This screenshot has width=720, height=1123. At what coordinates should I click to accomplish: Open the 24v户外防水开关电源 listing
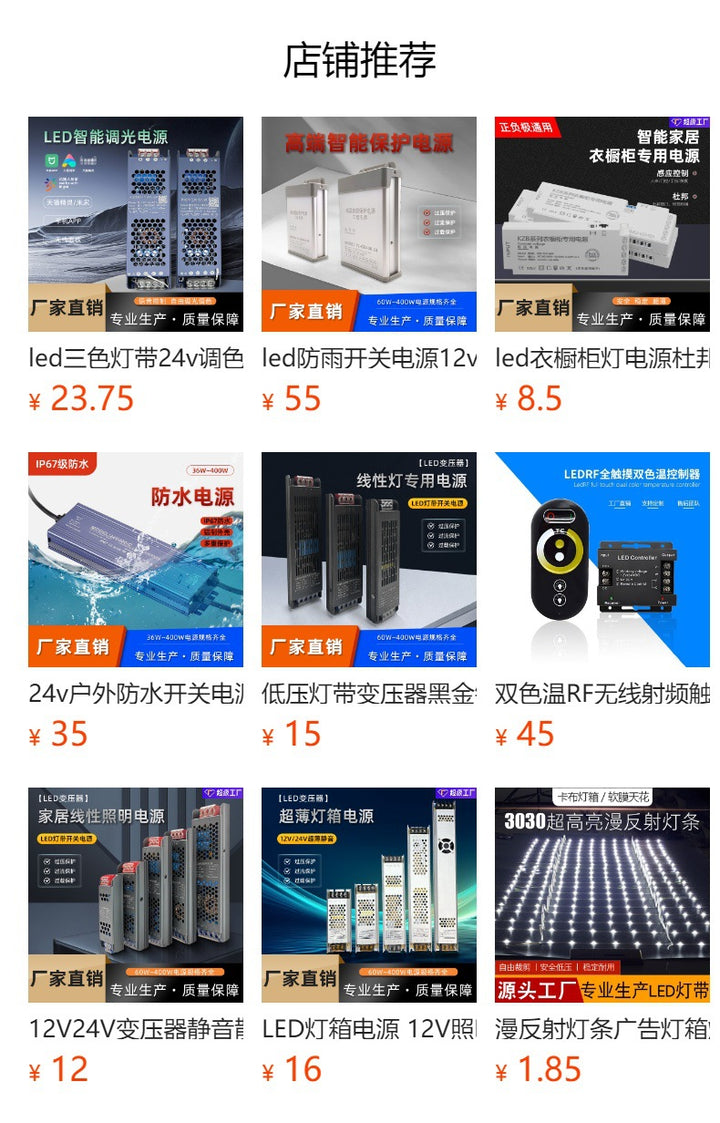pyautogui.click(x=135, y=560)
